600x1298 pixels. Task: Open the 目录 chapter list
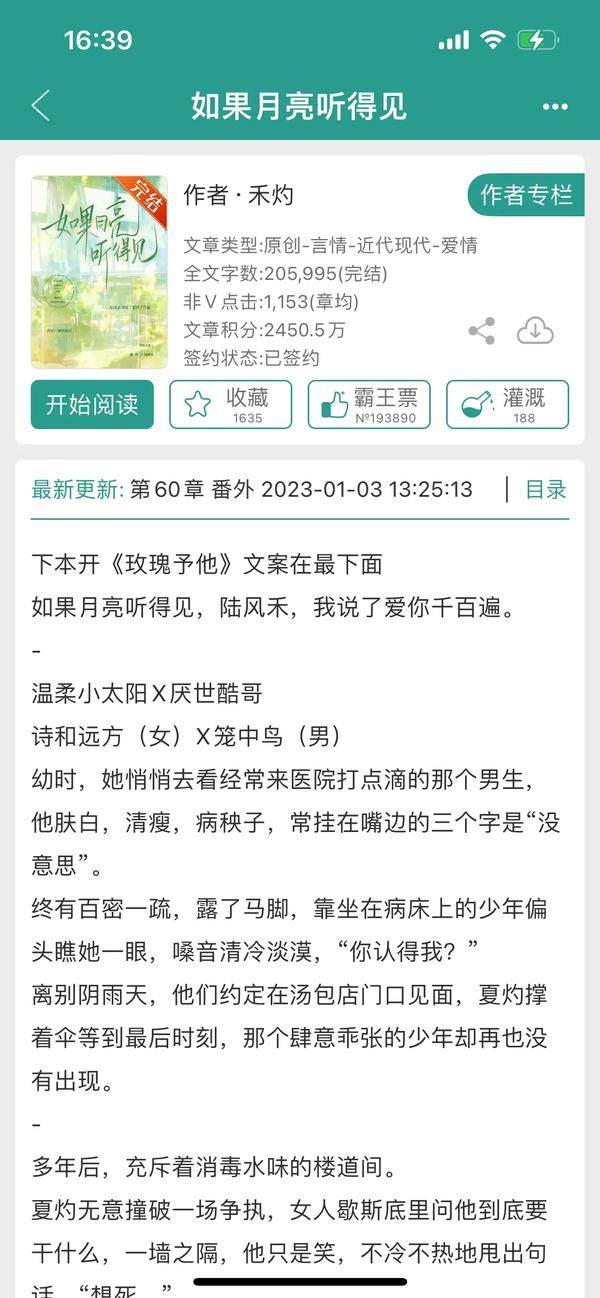click(546, 489)
